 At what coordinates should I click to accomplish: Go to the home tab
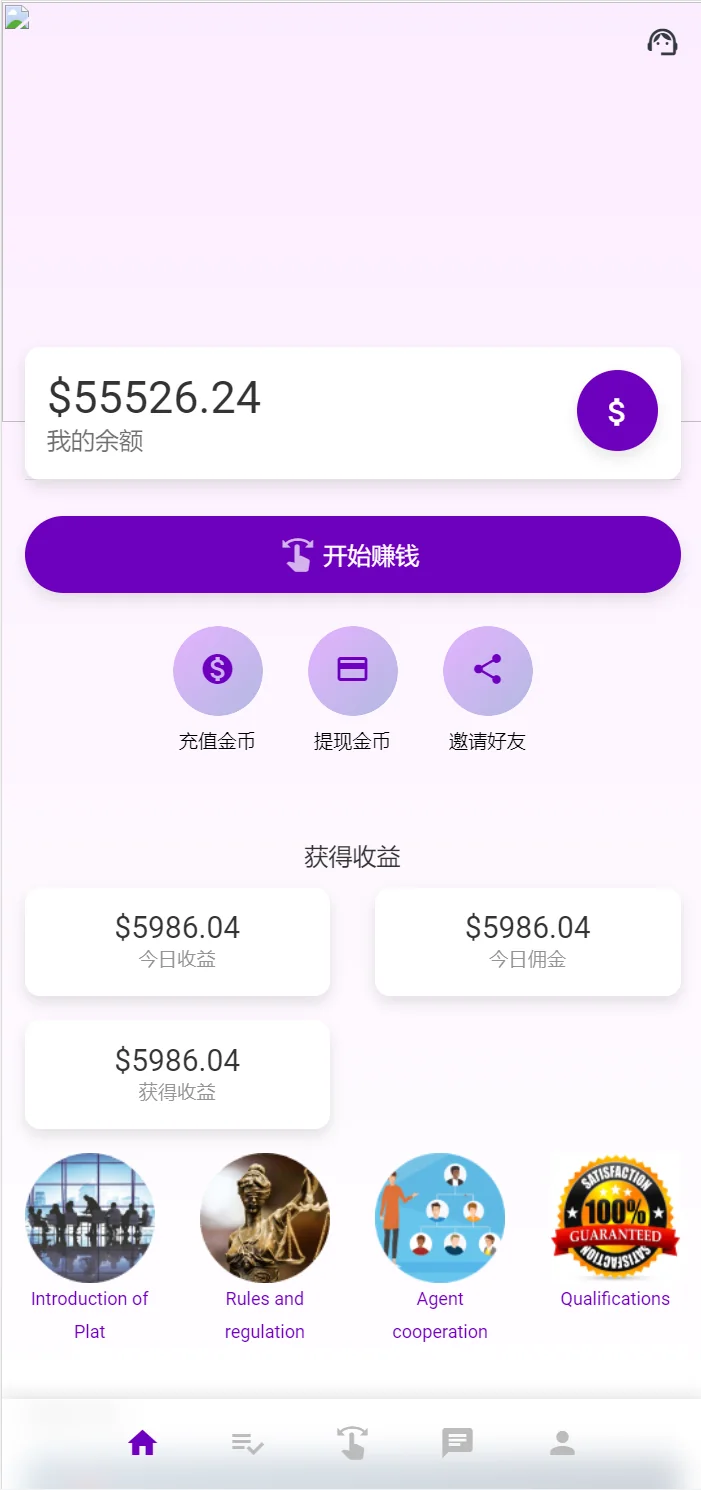[142, 1443]
